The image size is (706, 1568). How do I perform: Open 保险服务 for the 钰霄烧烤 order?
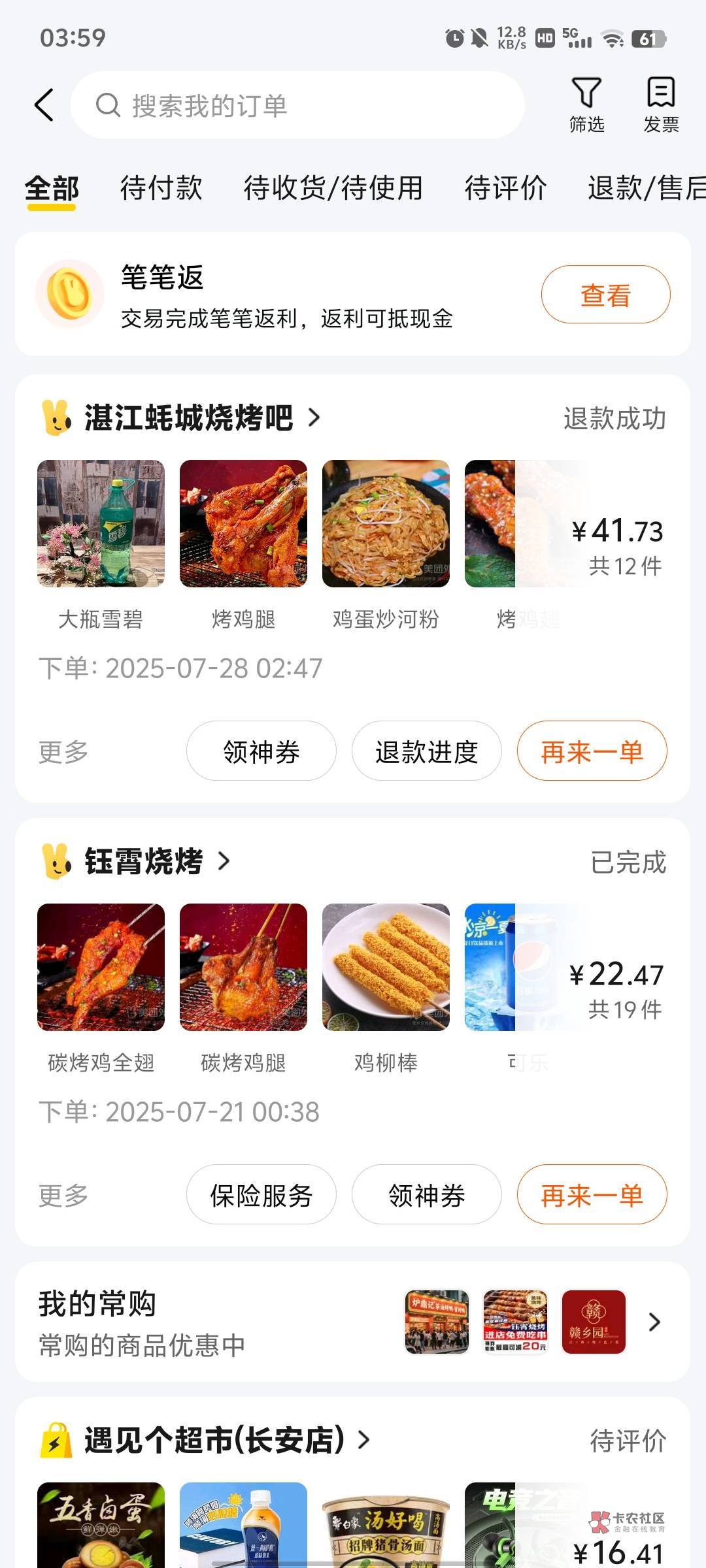[x=261, y=1195]
